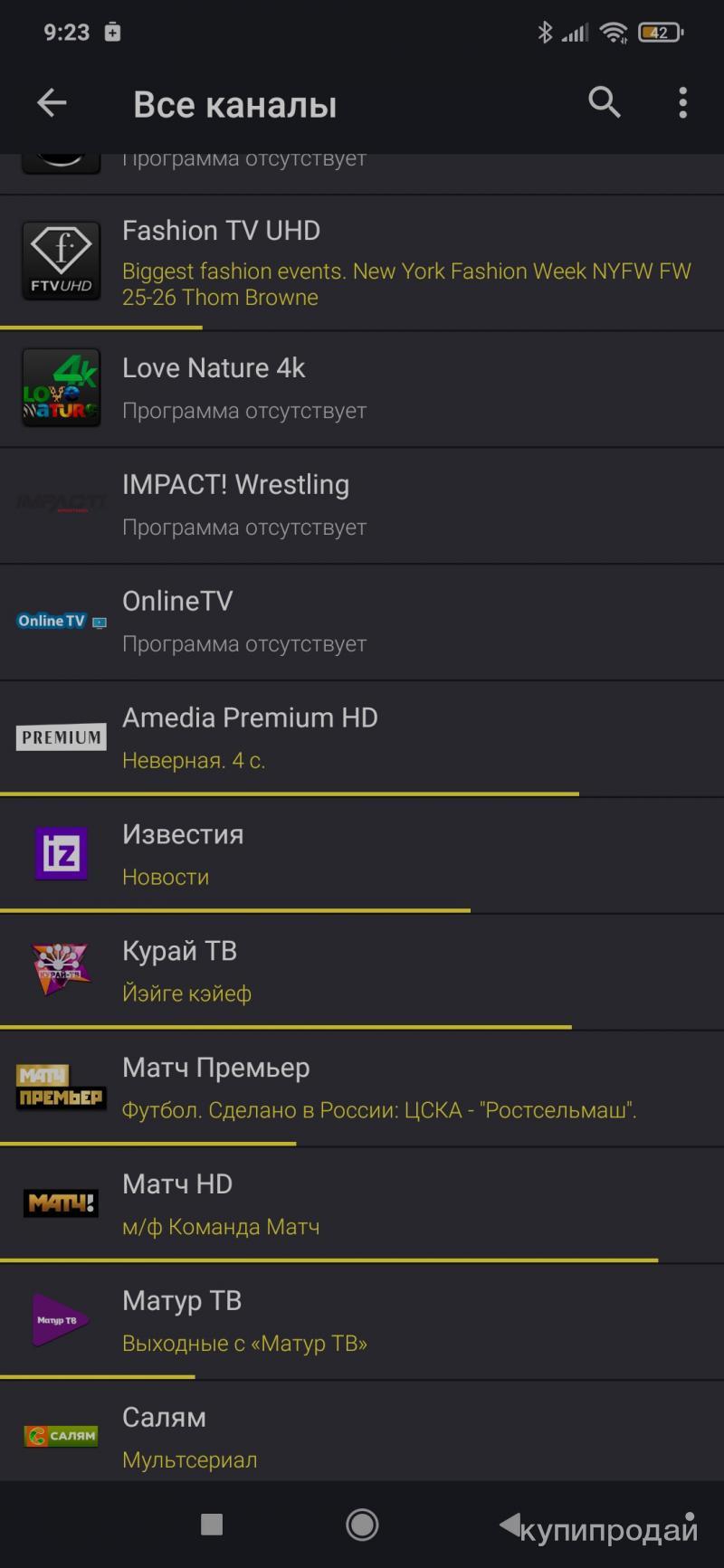The image size is (724, 1568).
Task: Open the overflow menu
Action: pyautogui.click(x=682, y=103)
